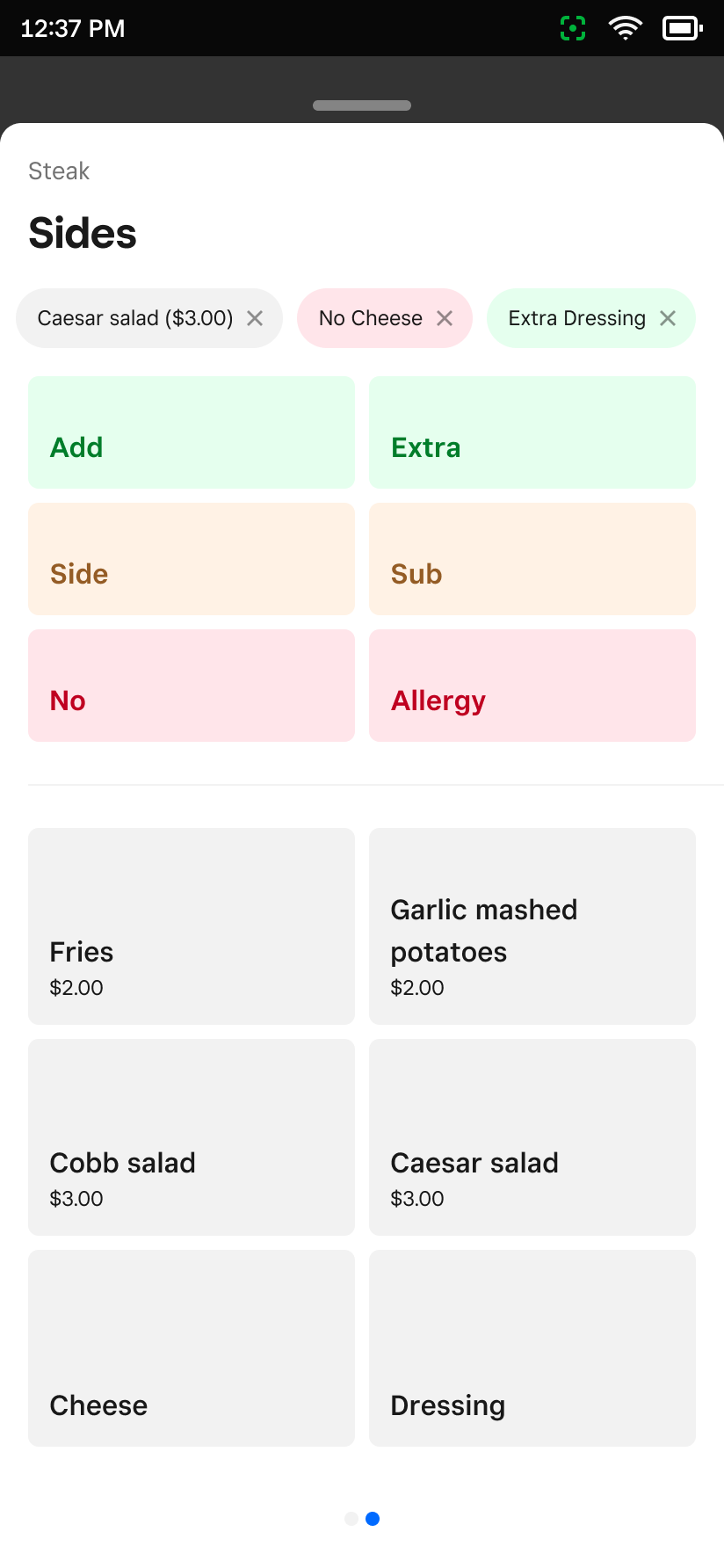Remove the No Cheese modifier chip
The image size is (724, 1568).
tap(445, 318)
